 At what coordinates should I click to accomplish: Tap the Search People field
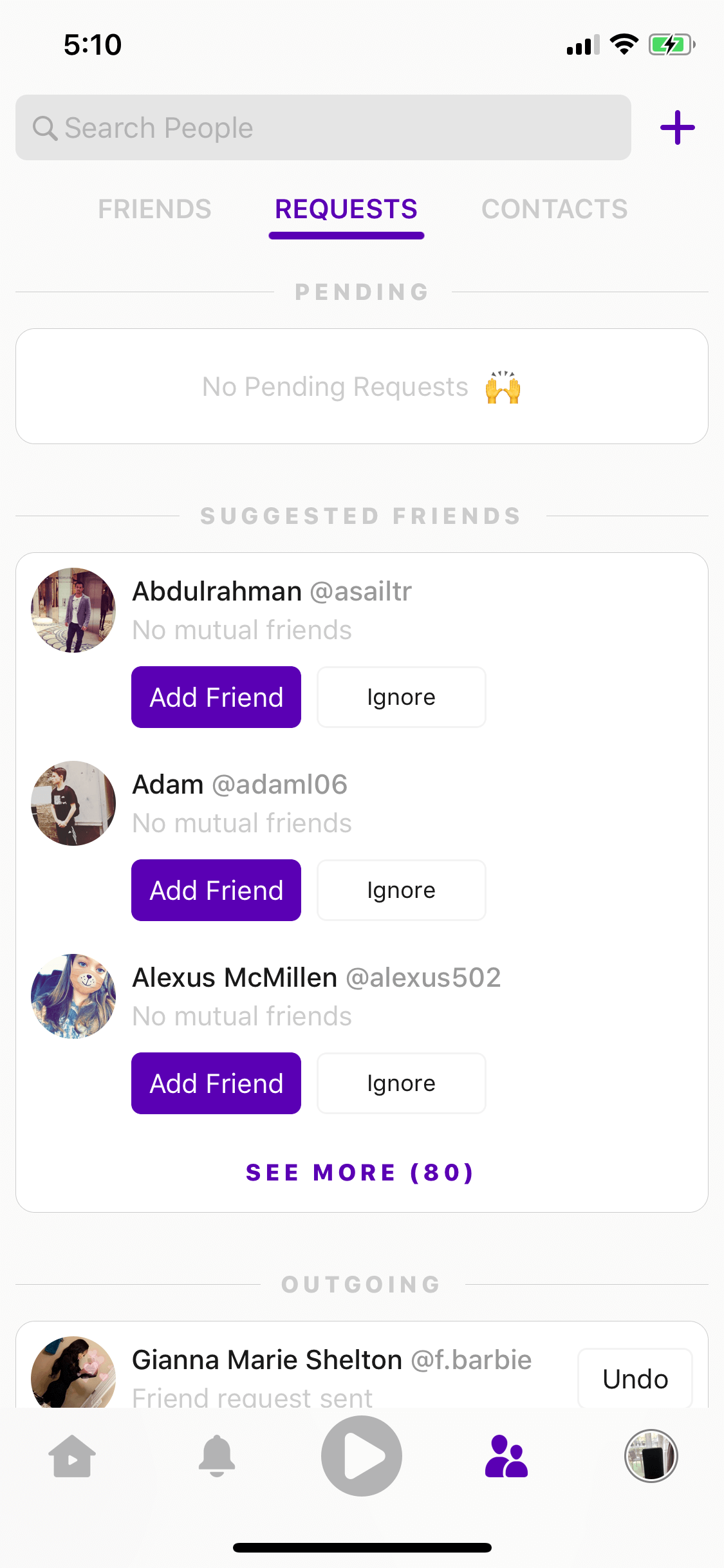[x=323, y=127]
